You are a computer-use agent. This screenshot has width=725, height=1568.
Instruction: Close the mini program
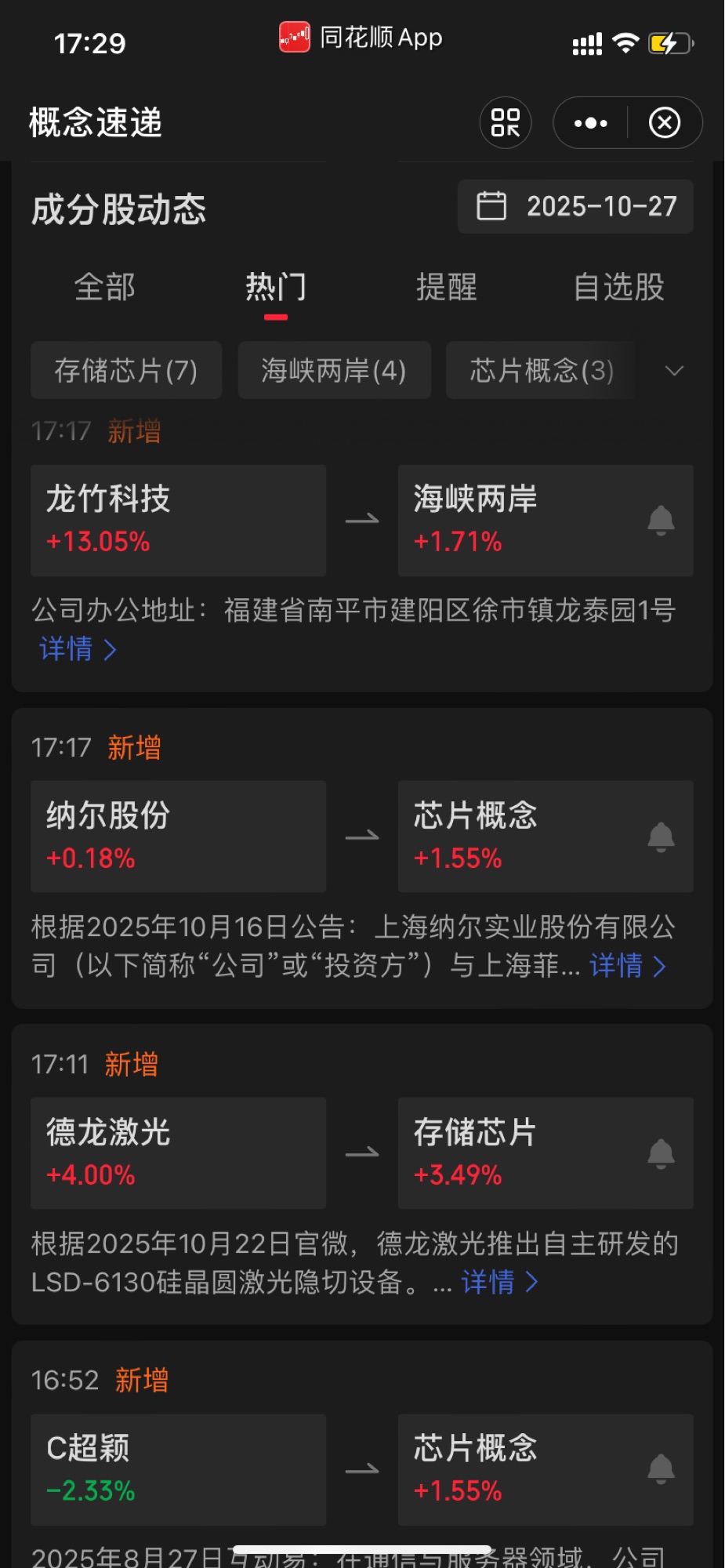point(665,122)
